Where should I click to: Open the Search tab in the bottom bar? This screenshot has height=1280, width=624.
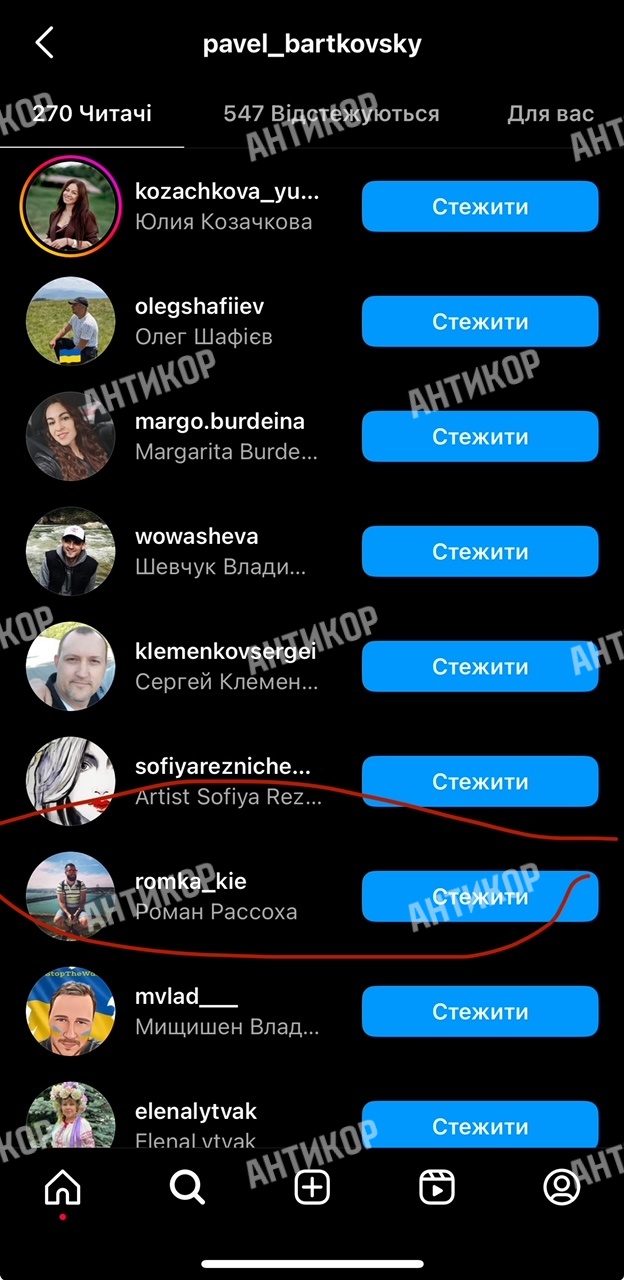point(187,1187)
